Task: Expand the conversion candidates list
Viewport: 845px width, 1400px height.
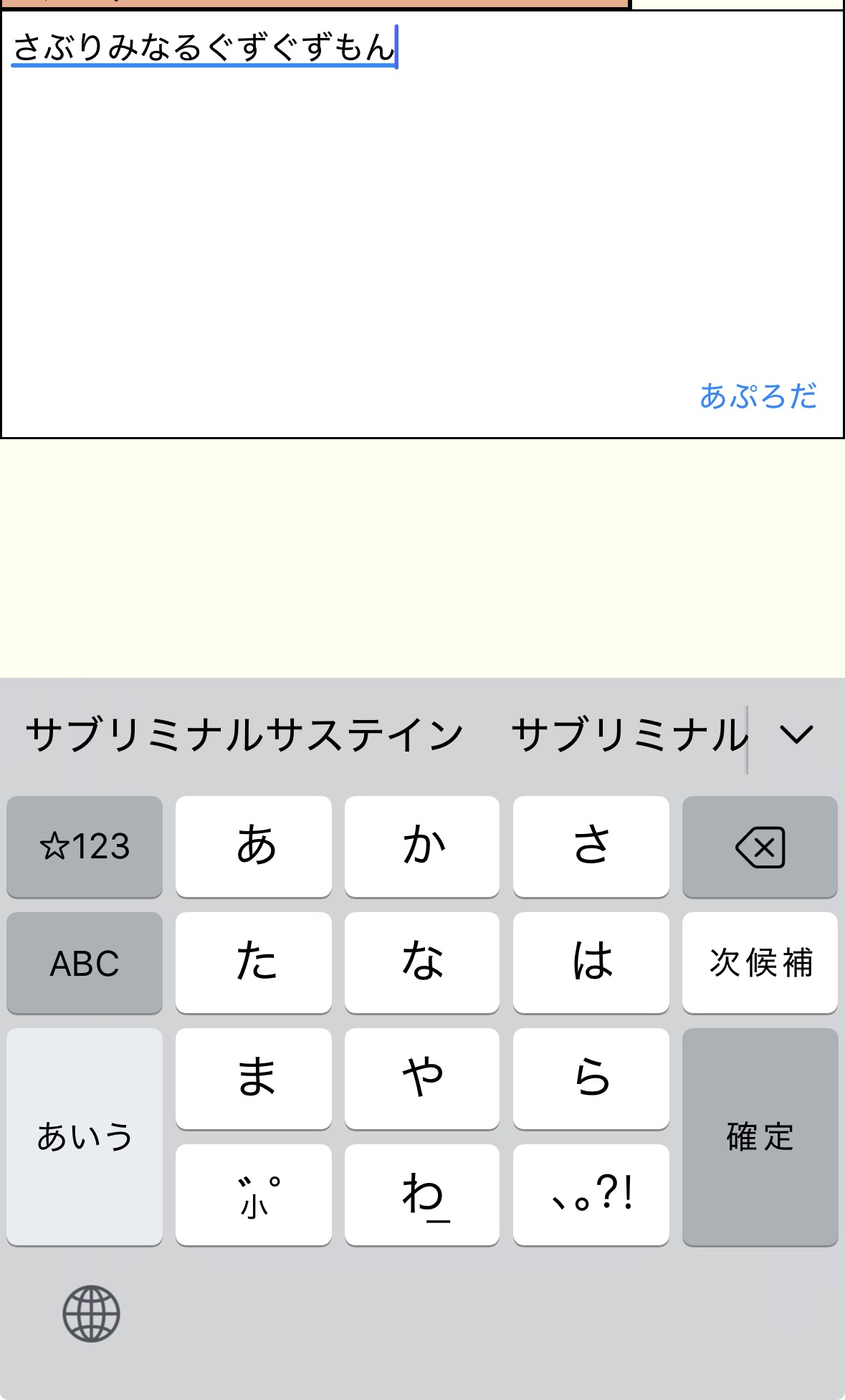Action: click(796, 735)
